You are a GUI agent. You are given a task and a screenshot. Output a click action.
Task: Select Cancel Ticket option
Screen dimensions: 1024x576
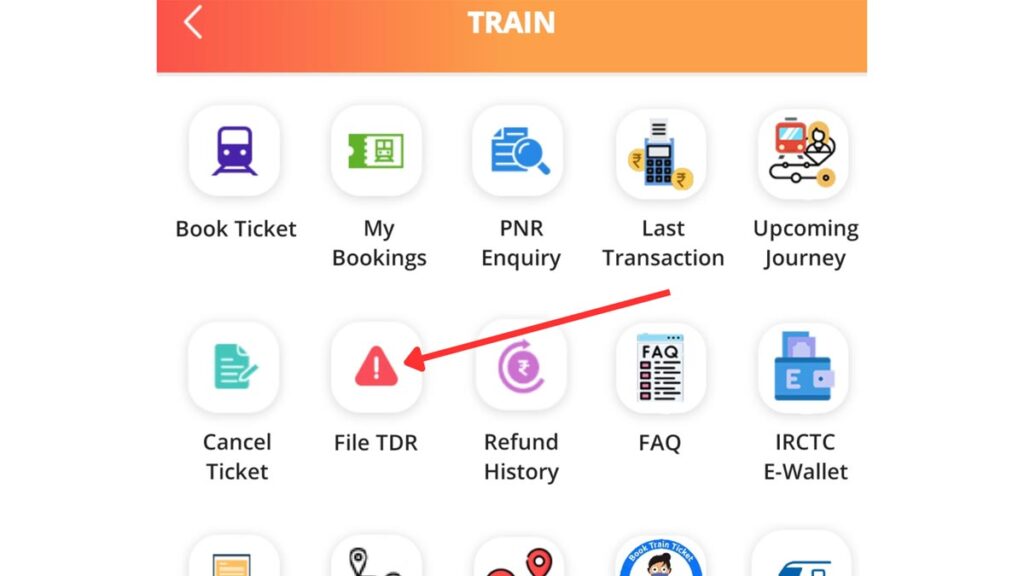[x=235, y=367]
